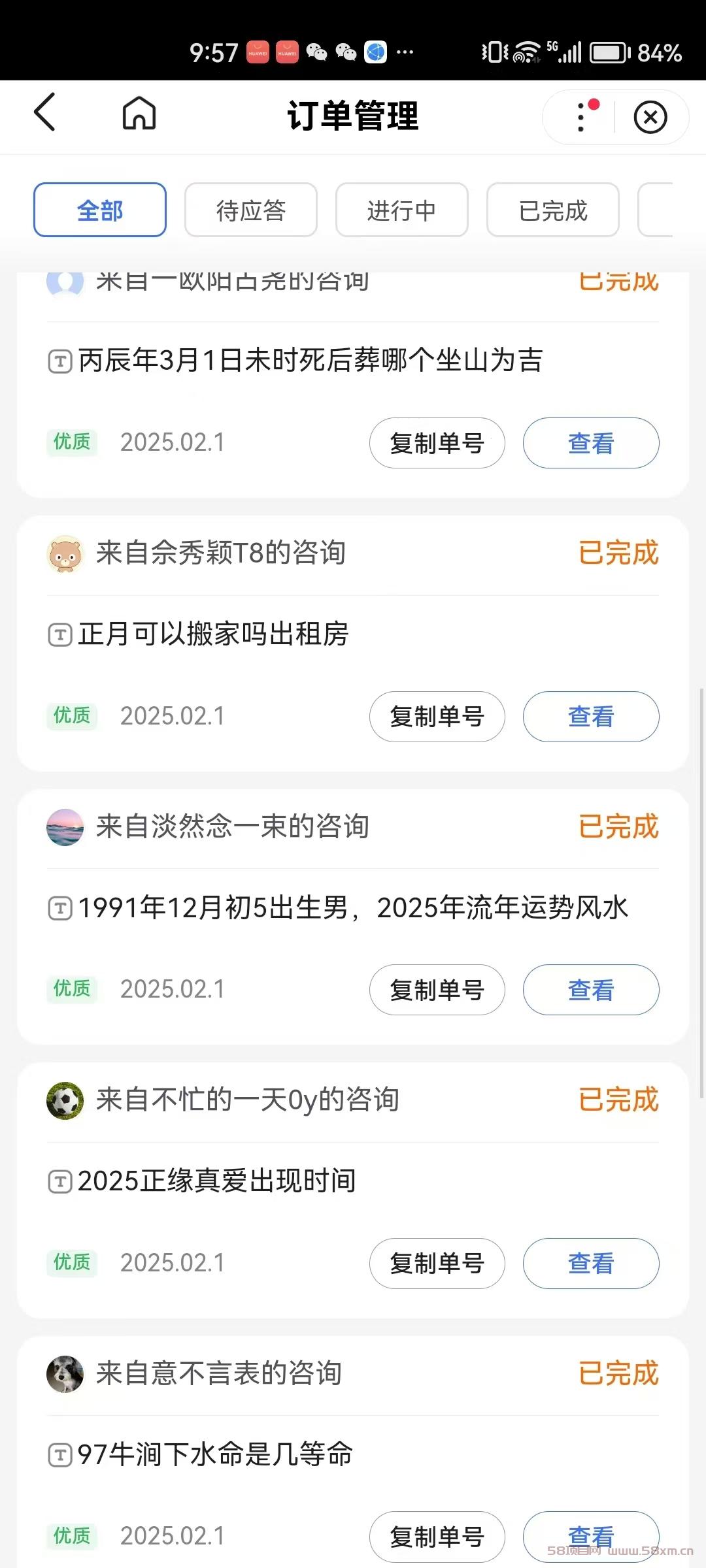View the 丙辰年3月1日未时 order

pos(591,443)
